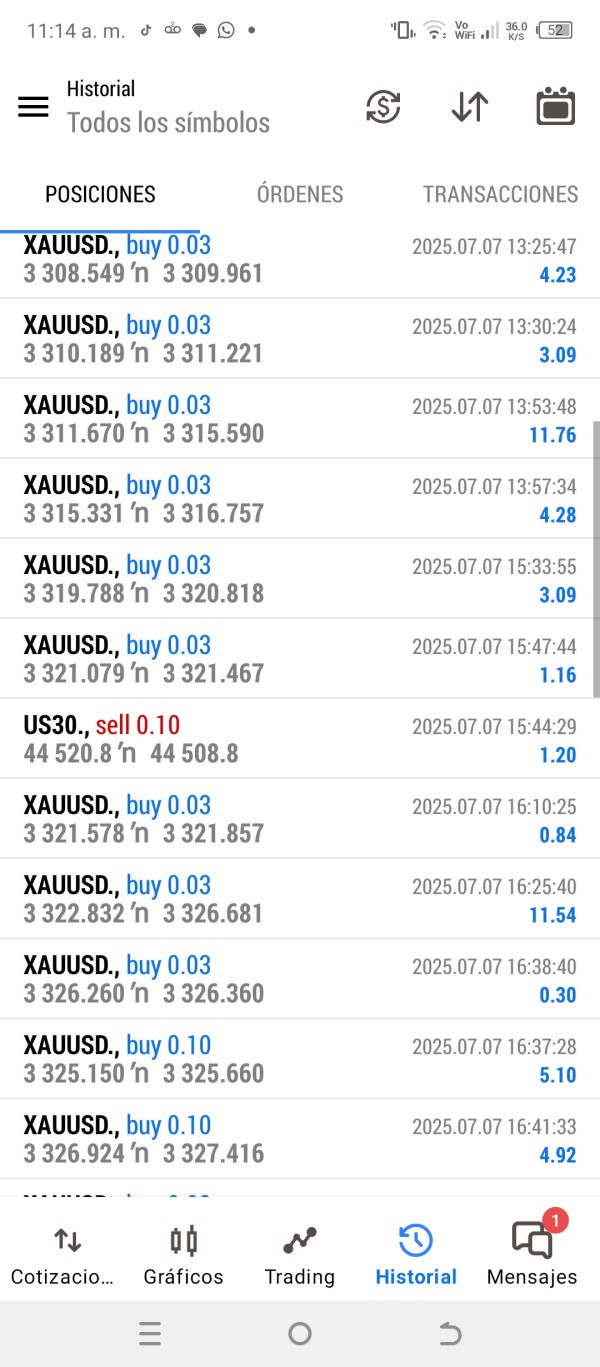The image size is (600, 1367).
Task: Open the hamburger drawer menu
Action: (33, 107)
